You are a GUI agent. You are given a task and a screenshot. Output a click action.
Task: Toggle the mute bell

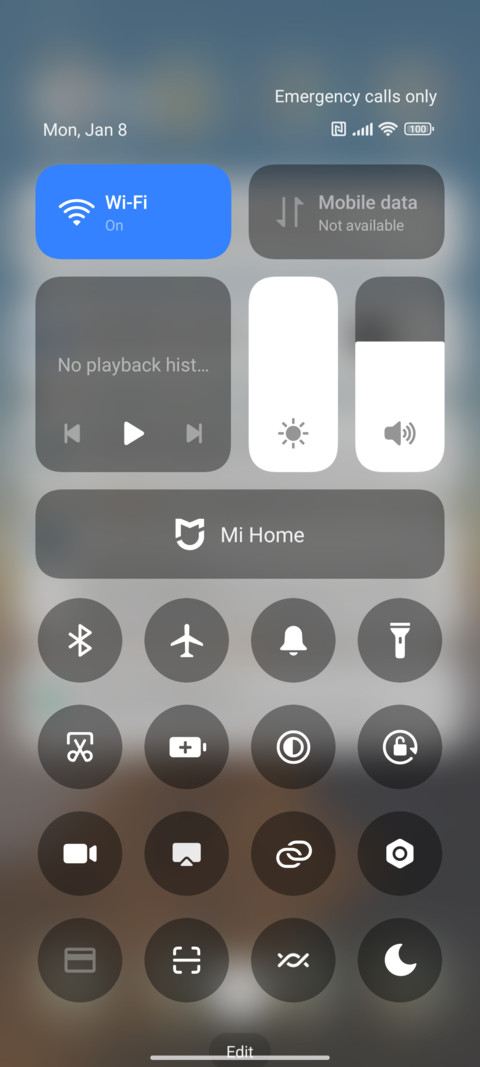pos(293,640)
